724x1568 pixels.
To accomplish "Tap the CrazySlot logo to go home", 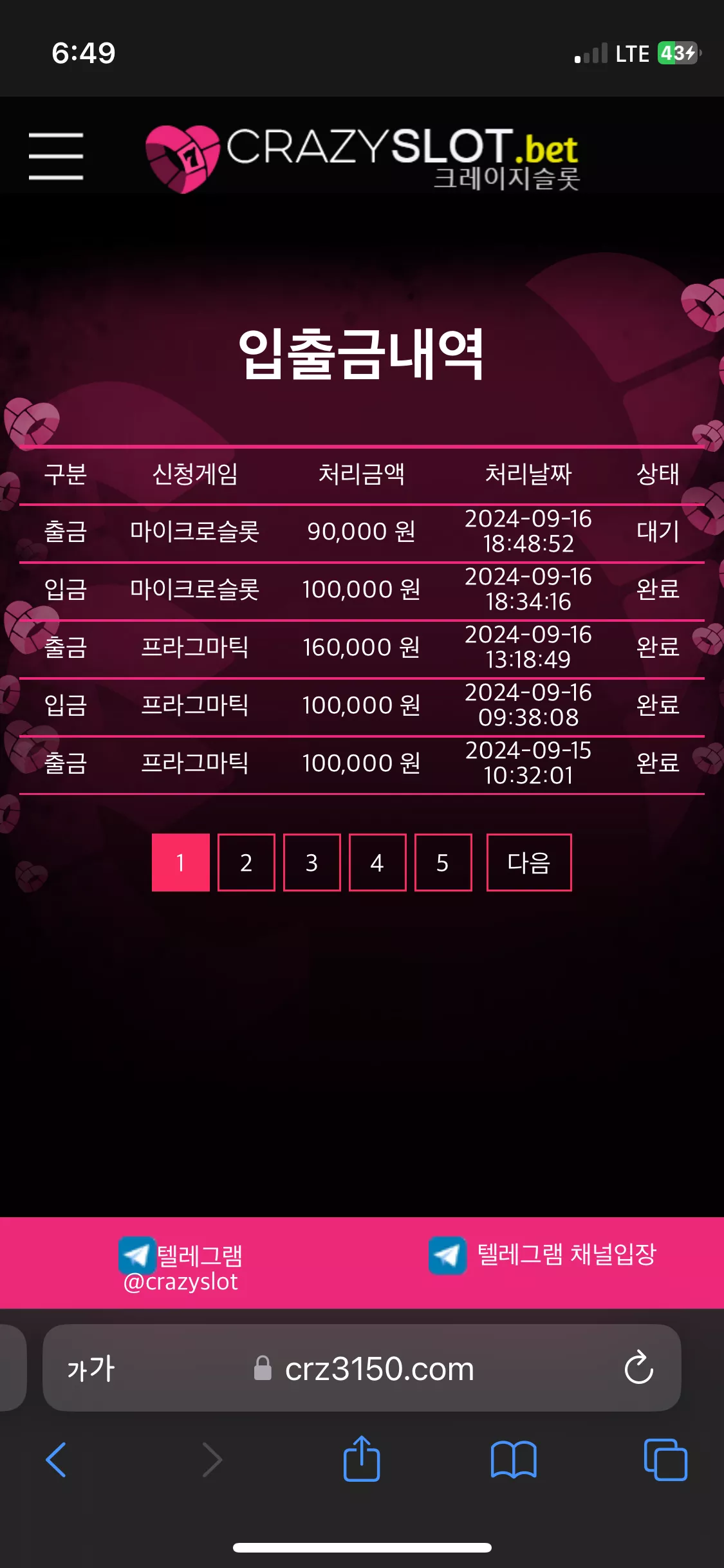I will tap(362, 159).
